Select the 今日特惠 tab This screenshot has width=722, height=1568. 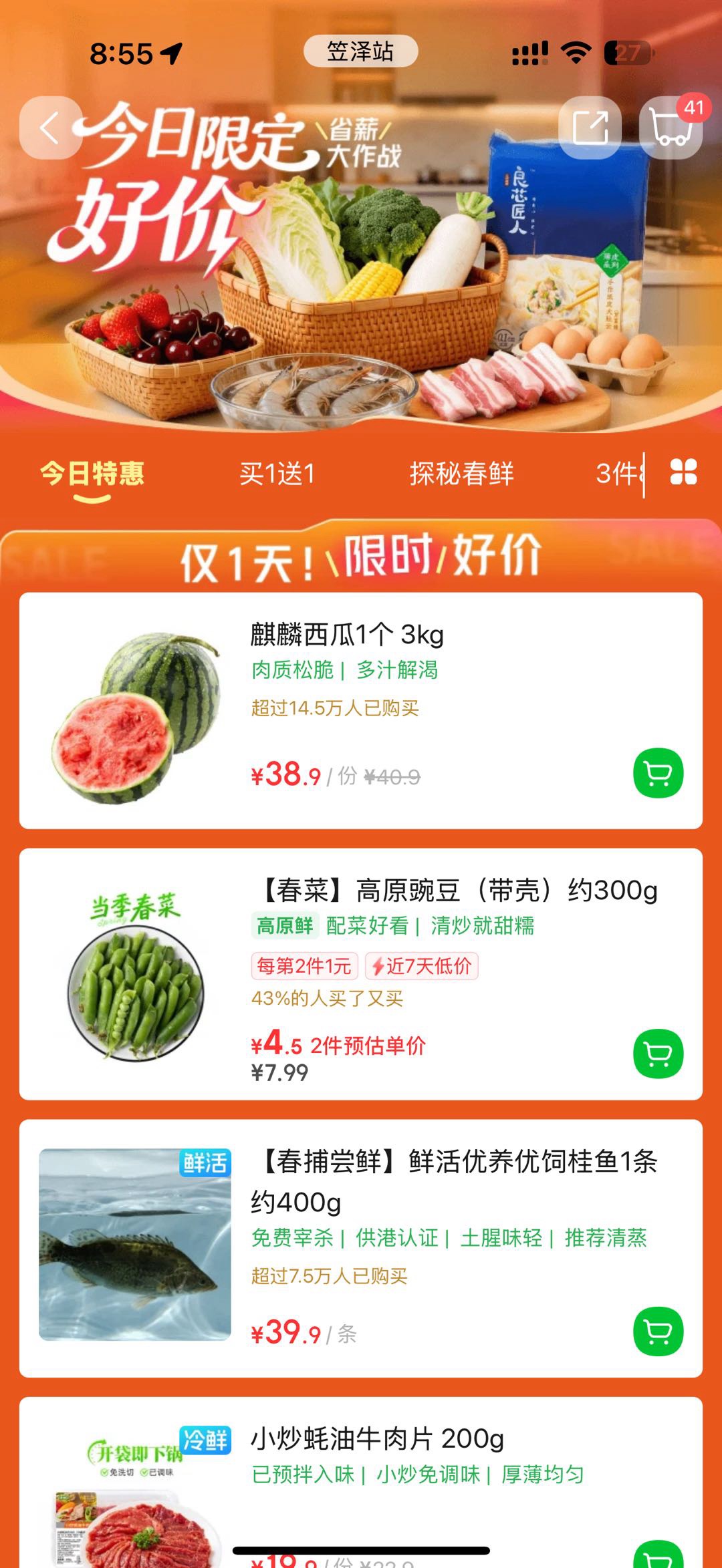pyautogui.click(x=92, y=474)
